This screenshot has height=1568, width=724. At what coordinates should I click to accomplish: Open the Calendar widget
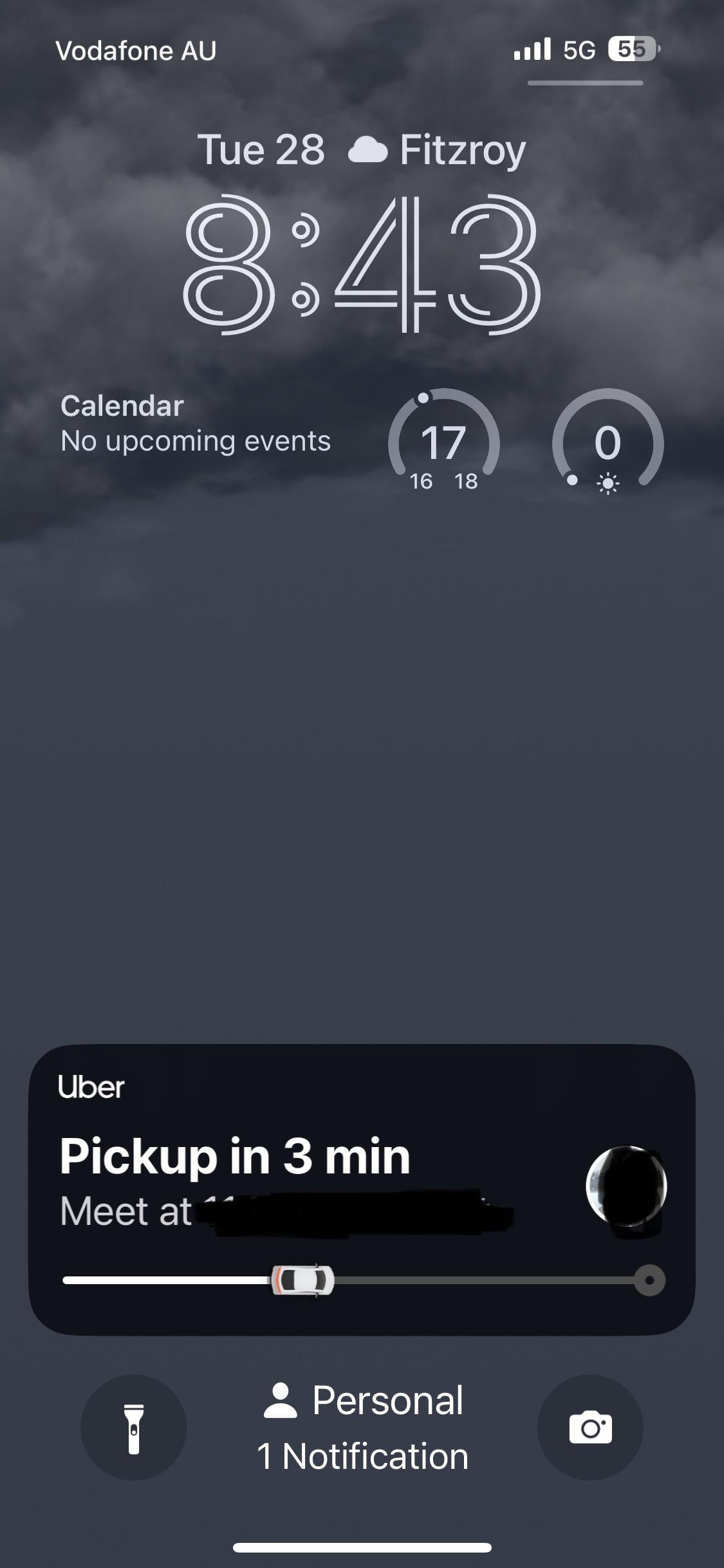195,424
